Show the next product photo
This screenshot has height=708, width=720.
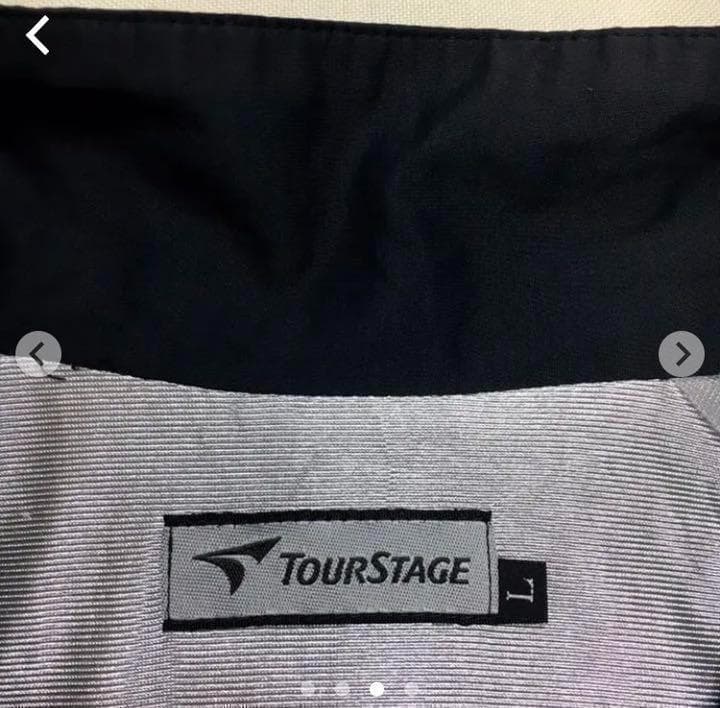(681, 354)
